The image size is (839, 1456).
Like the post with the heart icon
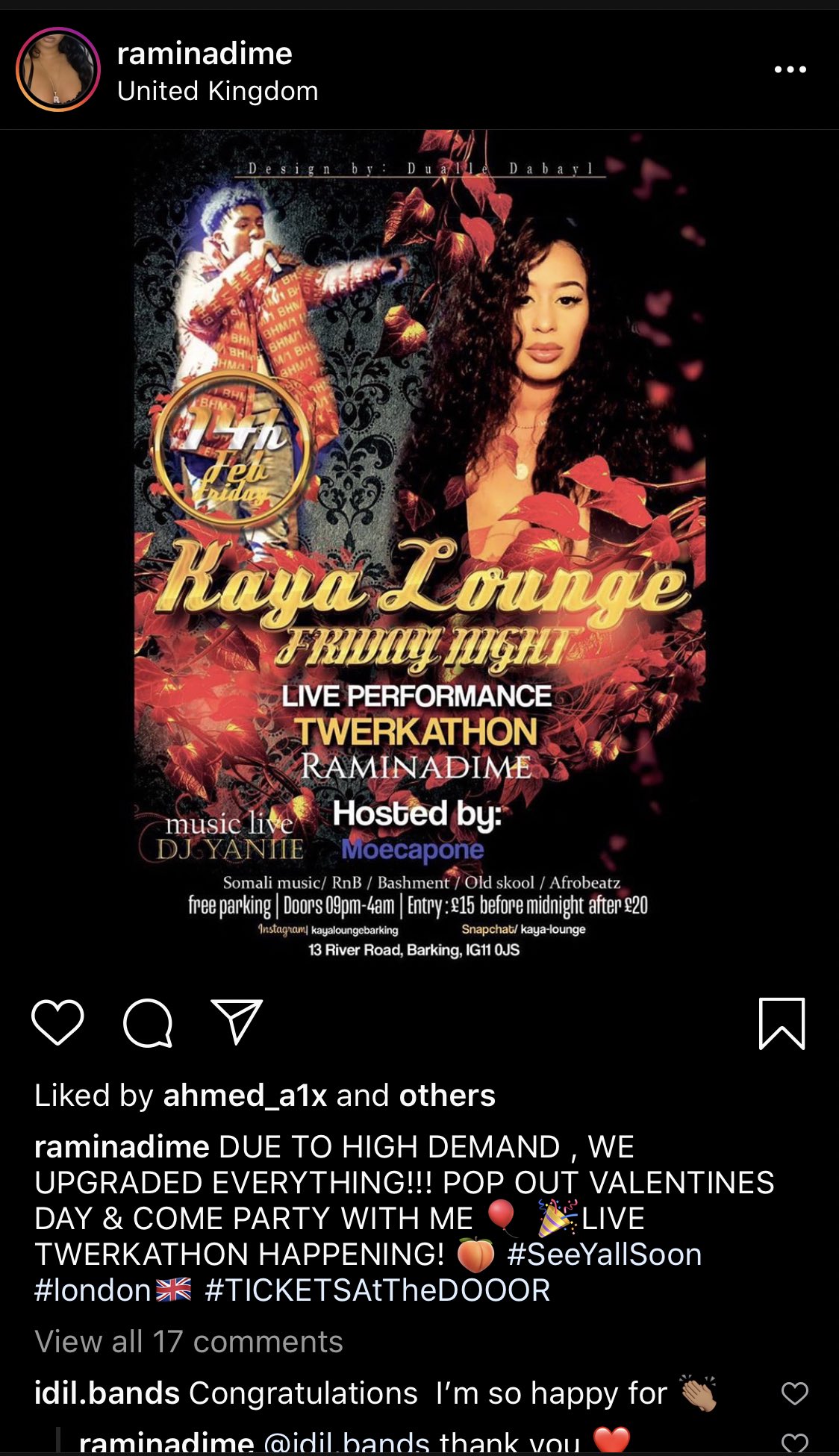point(57,1022)
